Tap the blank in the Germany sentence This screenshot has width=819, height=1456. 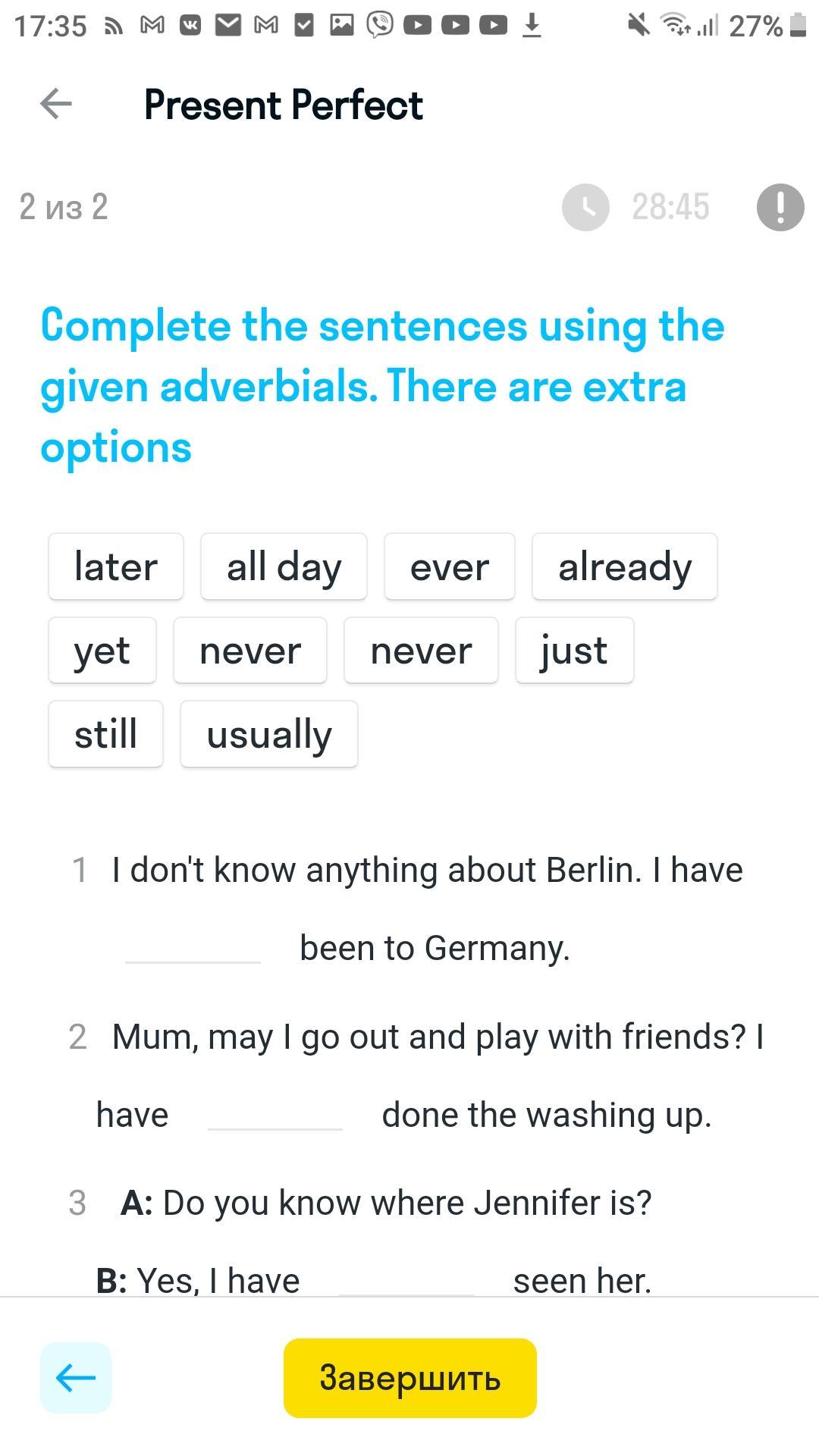193,948
